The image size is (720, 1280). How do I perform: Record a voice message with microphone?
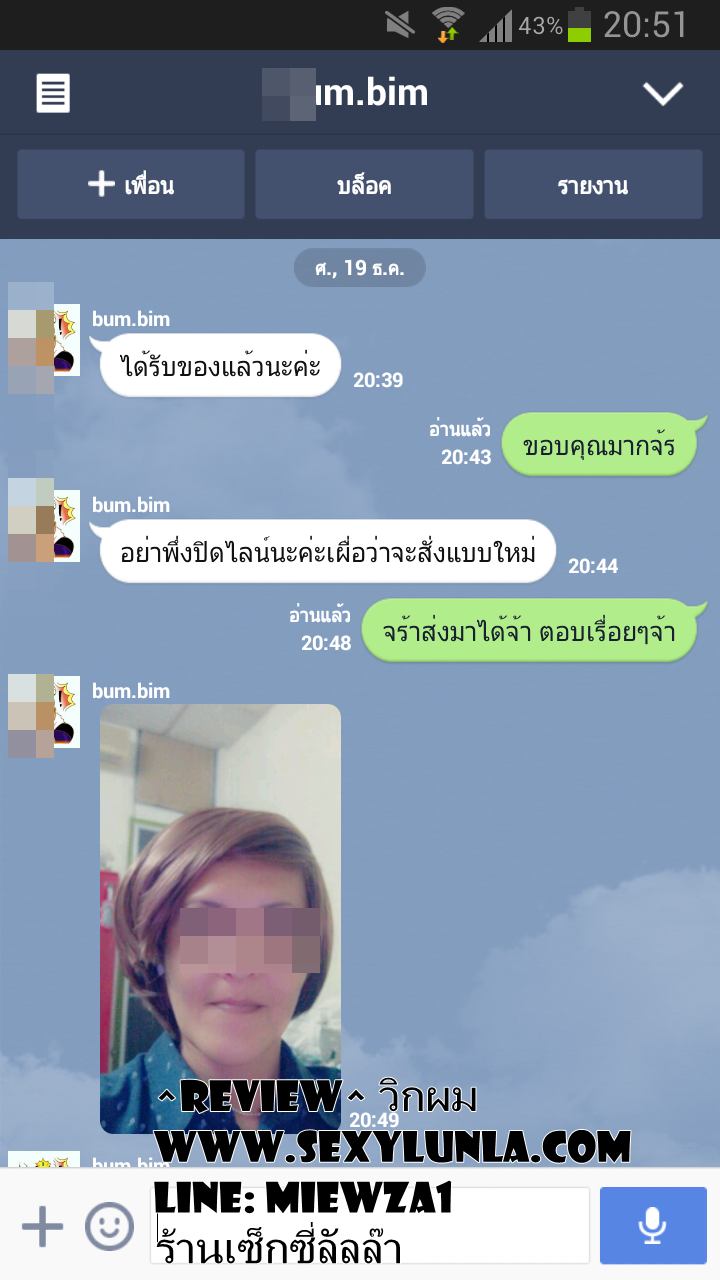click(653, 1226)
